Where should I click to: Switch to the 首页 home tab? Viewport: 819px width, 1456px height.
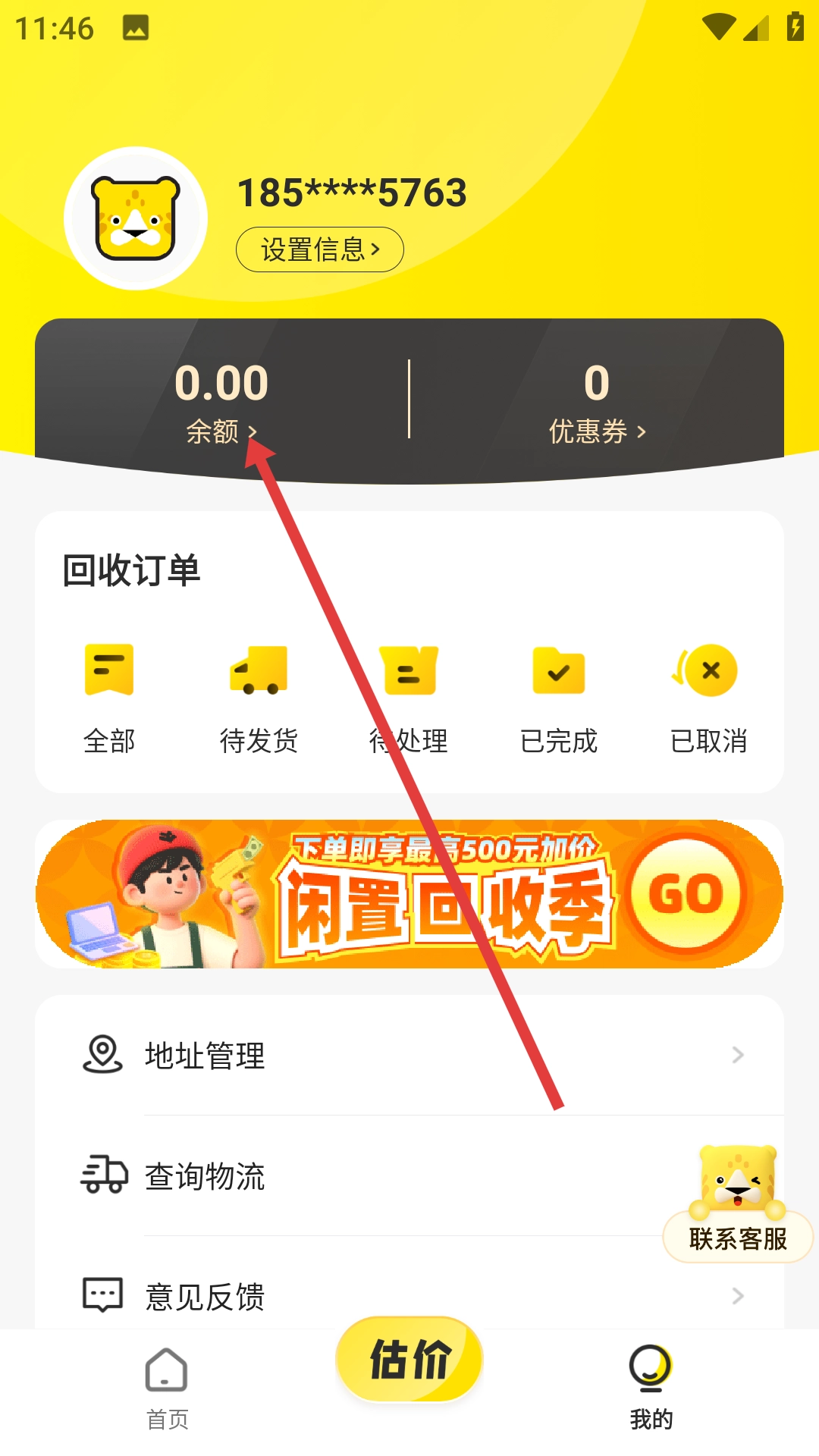pos(167,1388)
